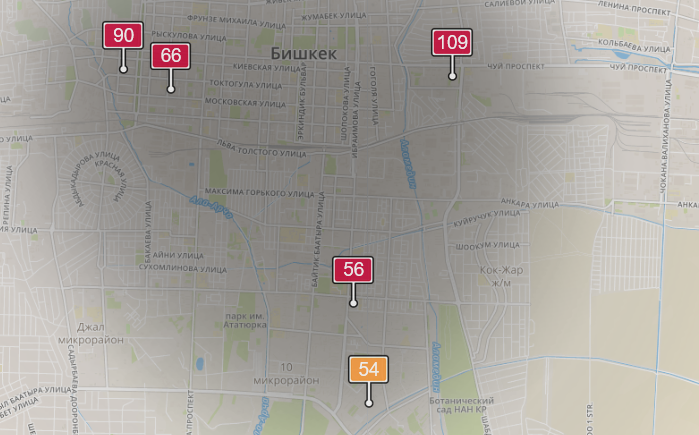Tap the red marker reading 109

point(452,42)
